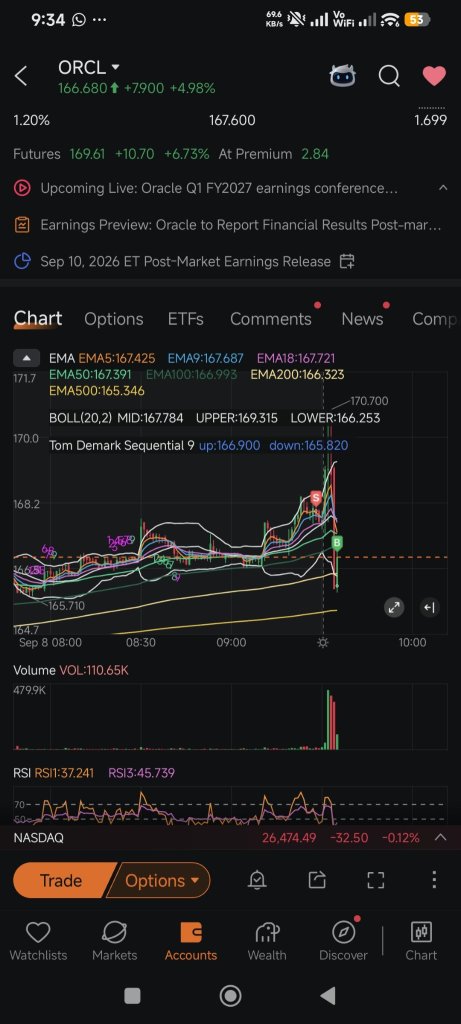Open Upcoming Live Oracle earnings conference
This screenshot has width=461, height=1024.
[x=219, y=188]
